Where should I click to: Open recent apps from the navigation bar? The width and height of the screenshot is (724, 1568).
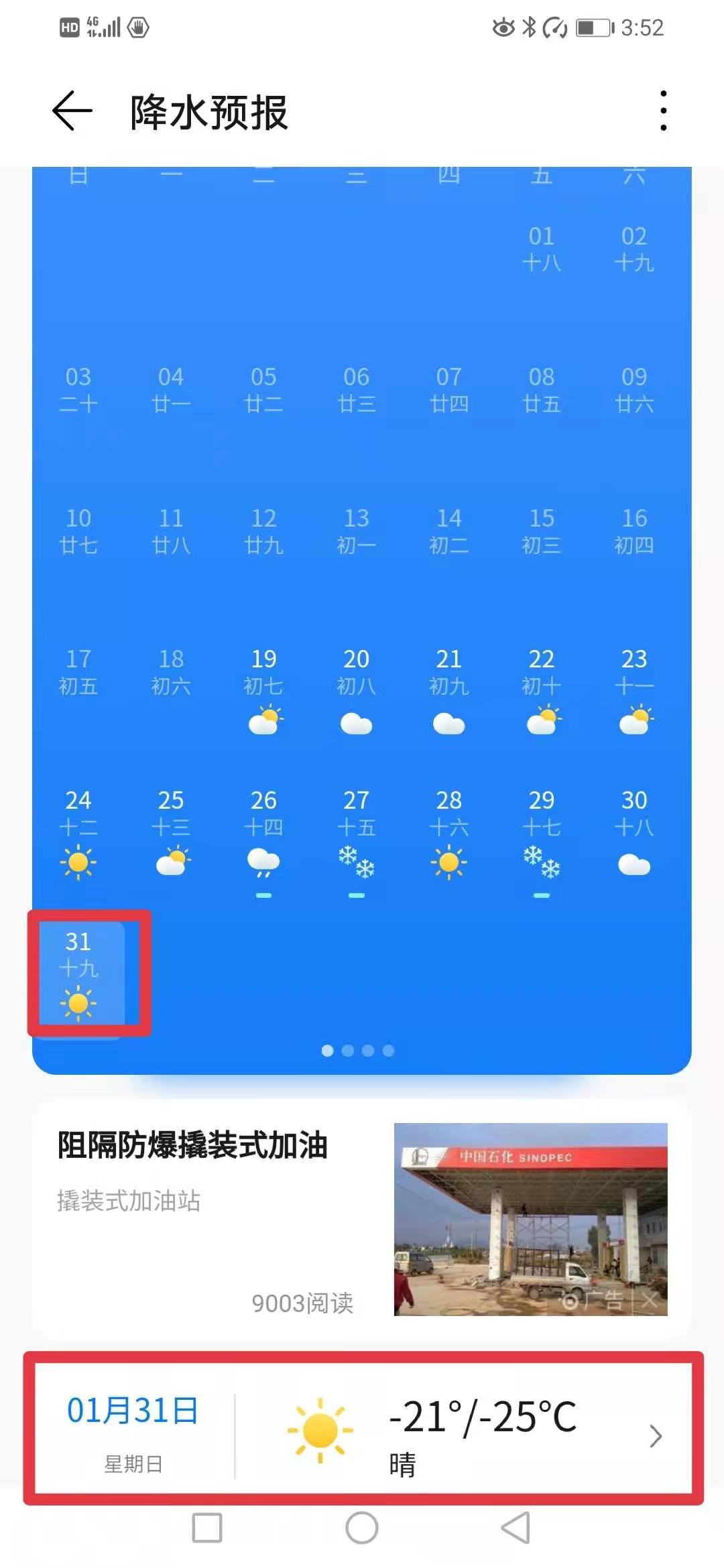point(207,1528)
